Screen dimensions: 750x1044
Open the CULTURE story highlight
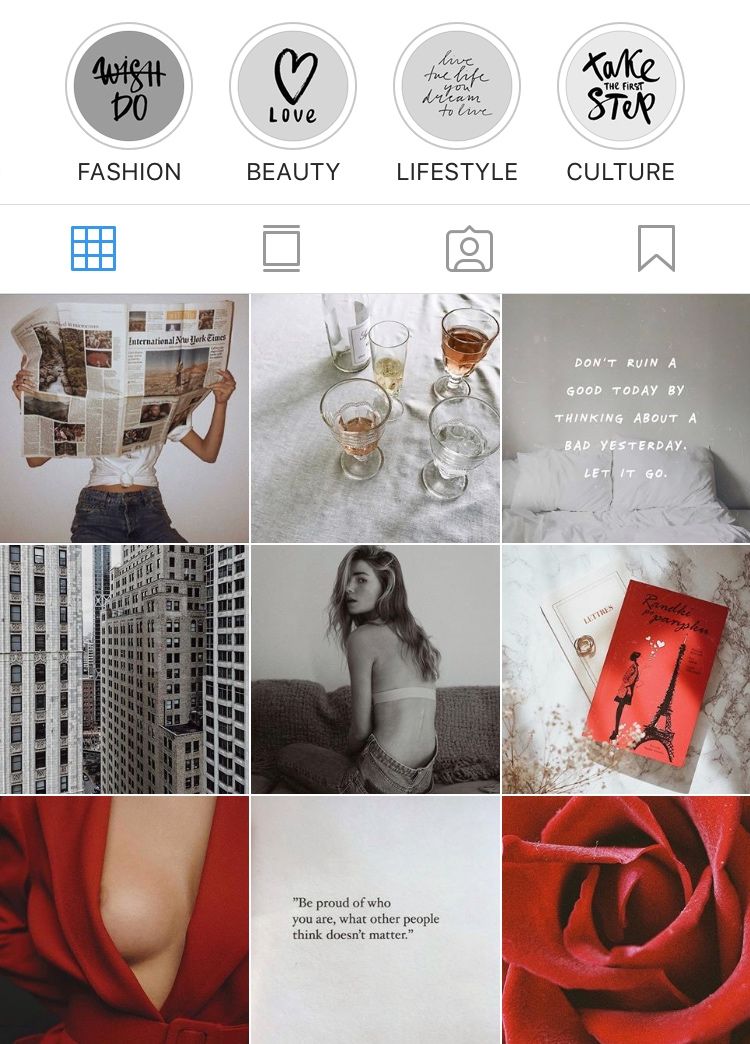[621, 87]
